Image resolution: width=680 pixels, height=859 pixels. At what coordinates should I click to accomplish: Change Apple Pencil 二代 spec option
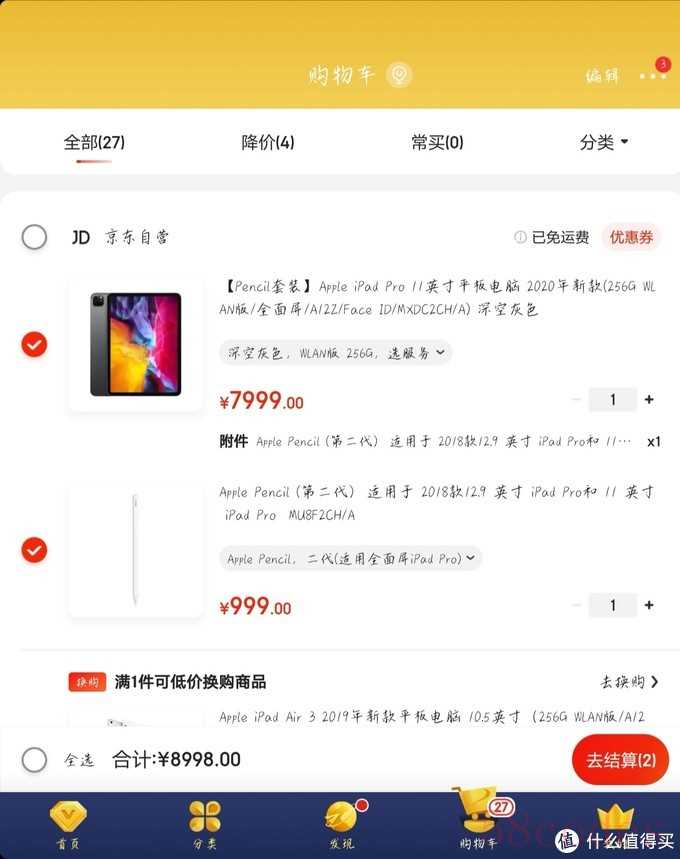click(350, 559)
